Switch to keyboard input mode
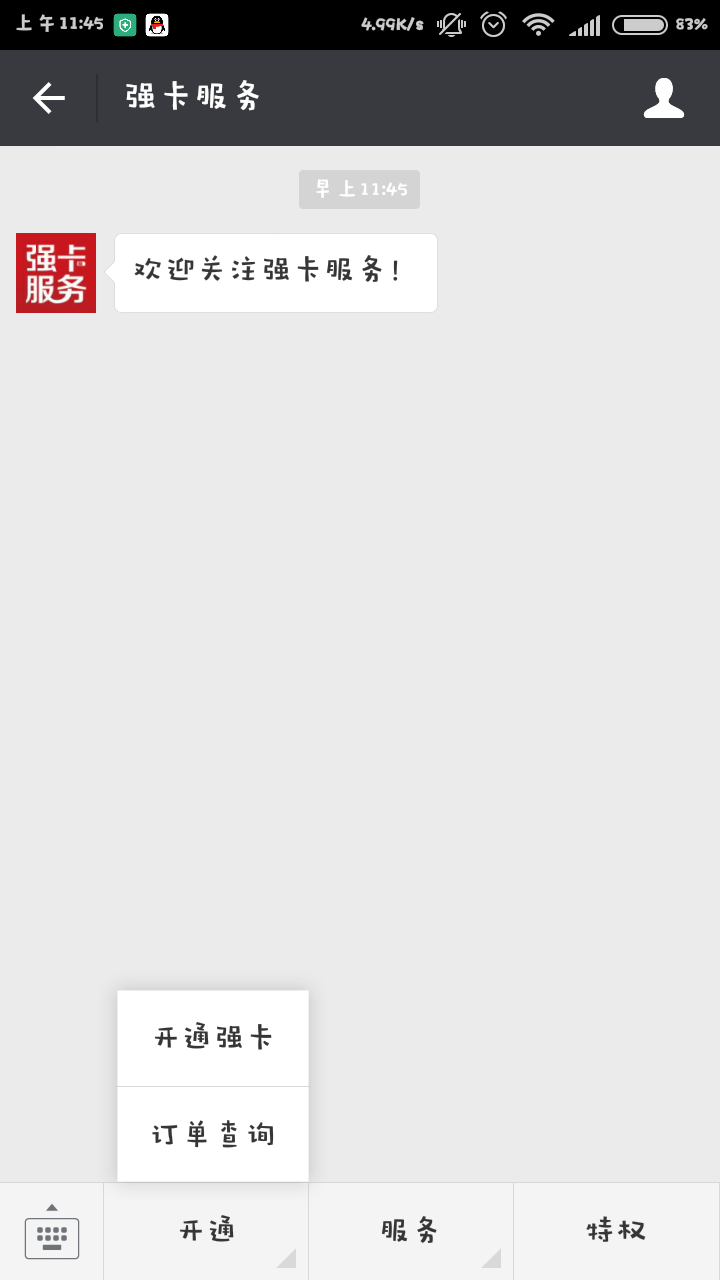The height and width of the screenshot is (1280, 720). pyautogui.click(x=52, y=1232)
